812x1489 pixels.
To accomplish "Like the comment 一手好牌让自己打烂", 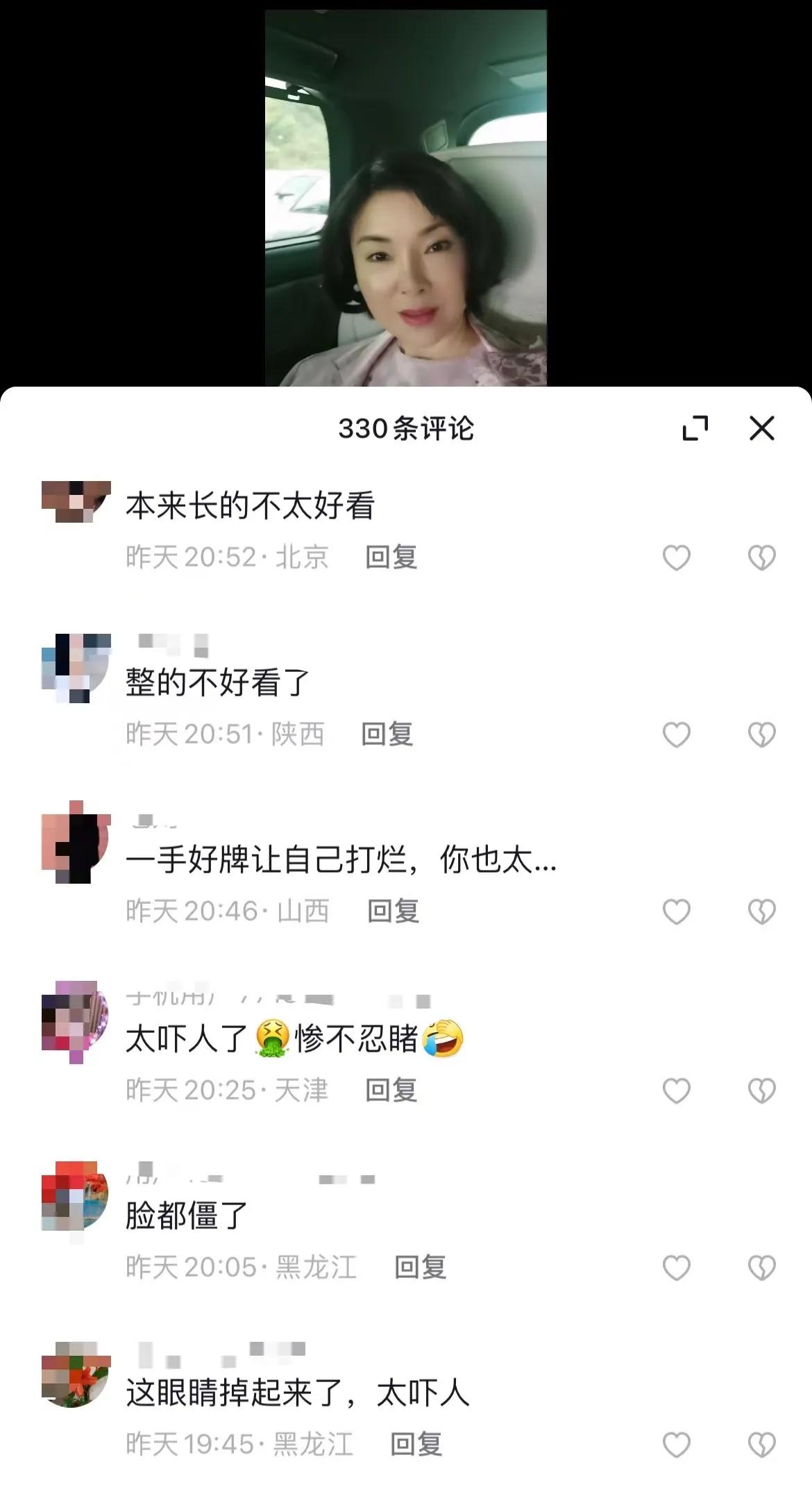I will [677, 911].
